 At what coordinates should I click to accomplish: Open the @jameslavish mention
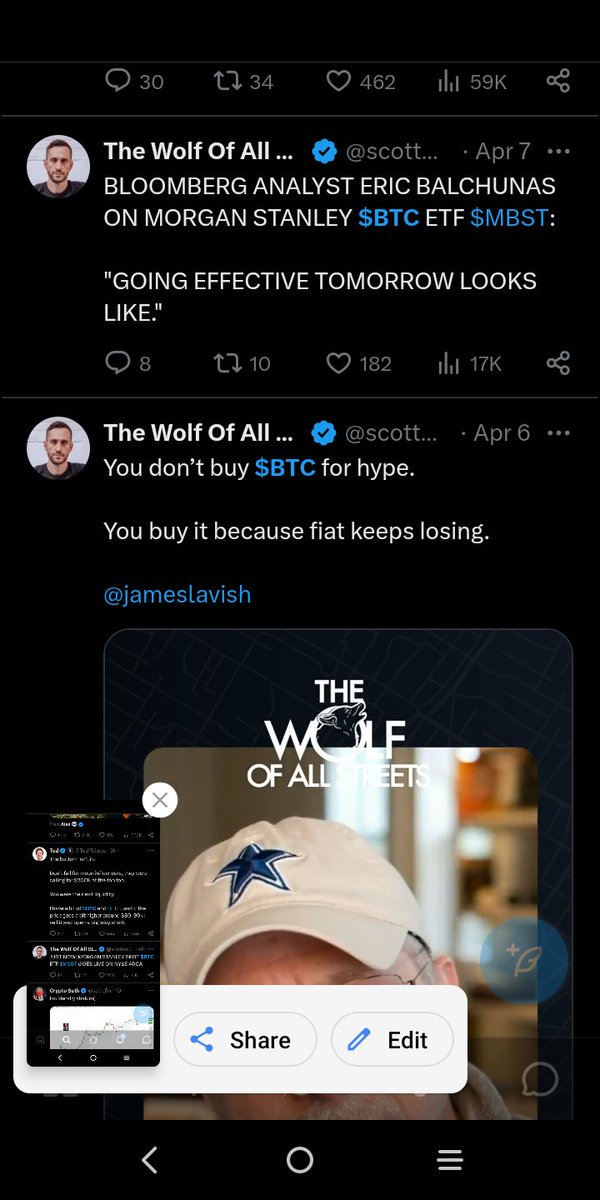click(177, 595)
